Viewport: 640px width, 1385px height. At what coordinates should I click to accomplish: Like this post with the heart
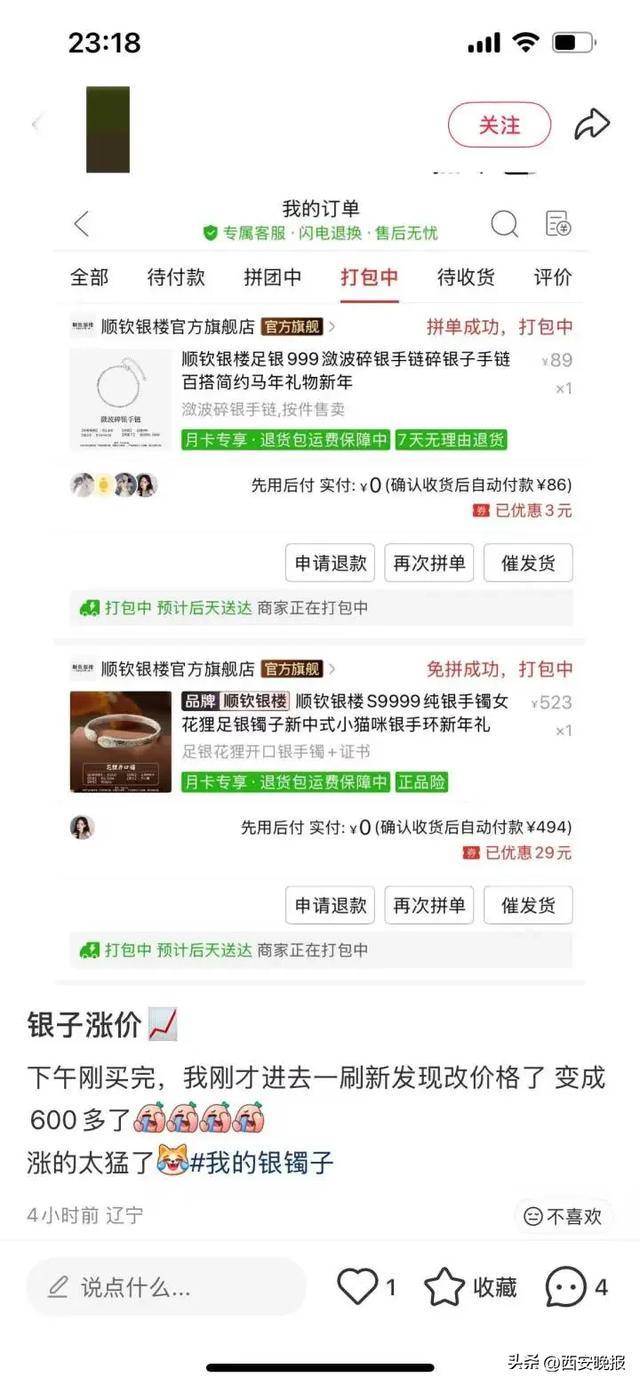358,1287
